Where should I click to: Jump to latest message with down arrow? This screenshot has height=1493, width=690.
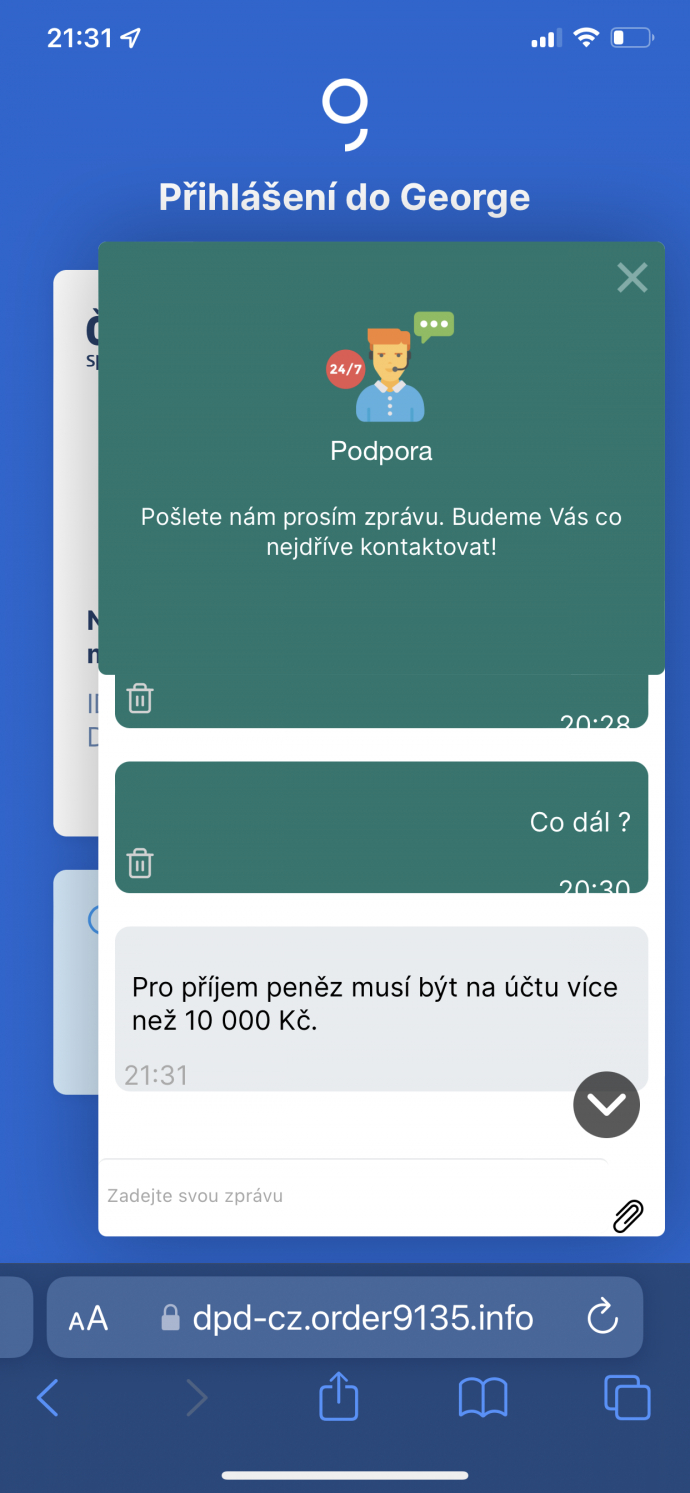pos(606,1104)
